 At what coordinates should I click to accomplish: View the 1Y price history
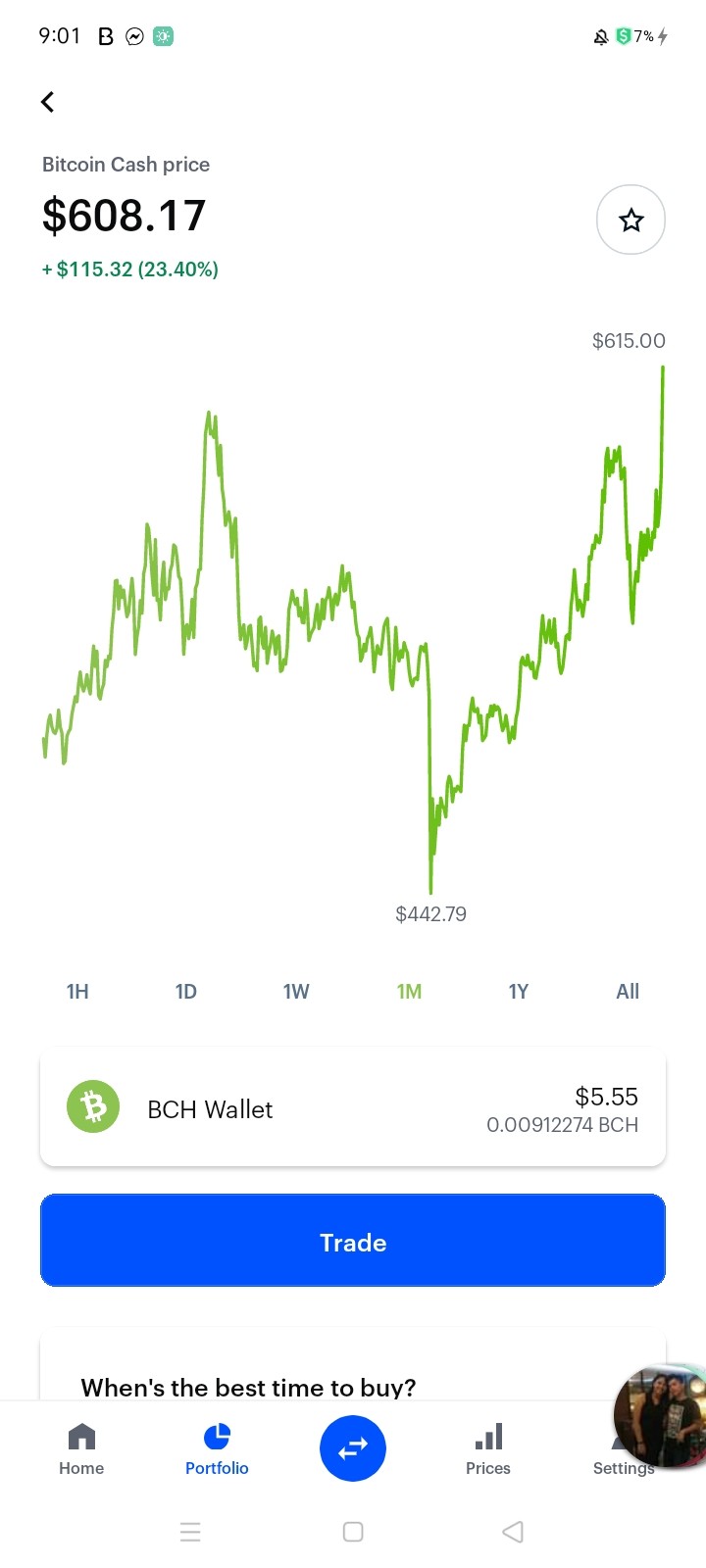[519, 992]
